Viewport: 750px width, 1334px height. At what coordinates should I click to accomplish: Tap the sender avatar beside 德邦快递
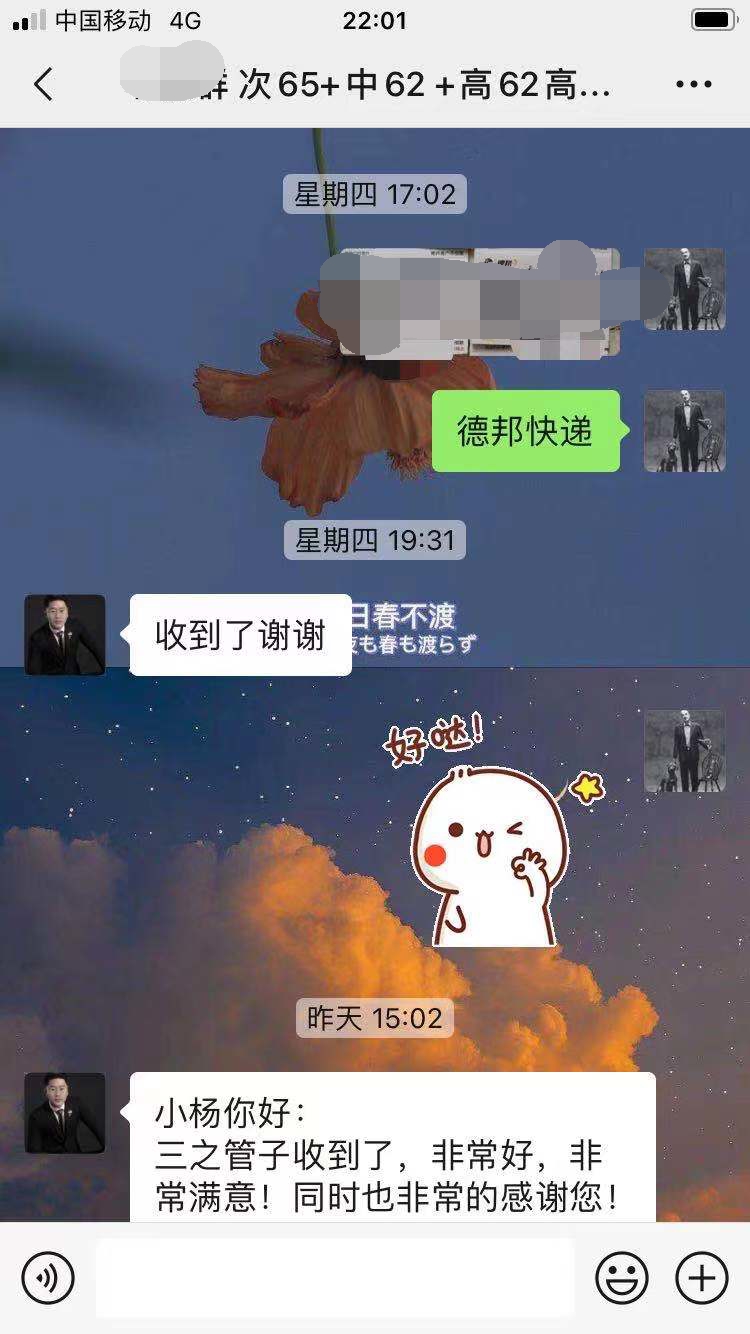click(x=684, y=431)
